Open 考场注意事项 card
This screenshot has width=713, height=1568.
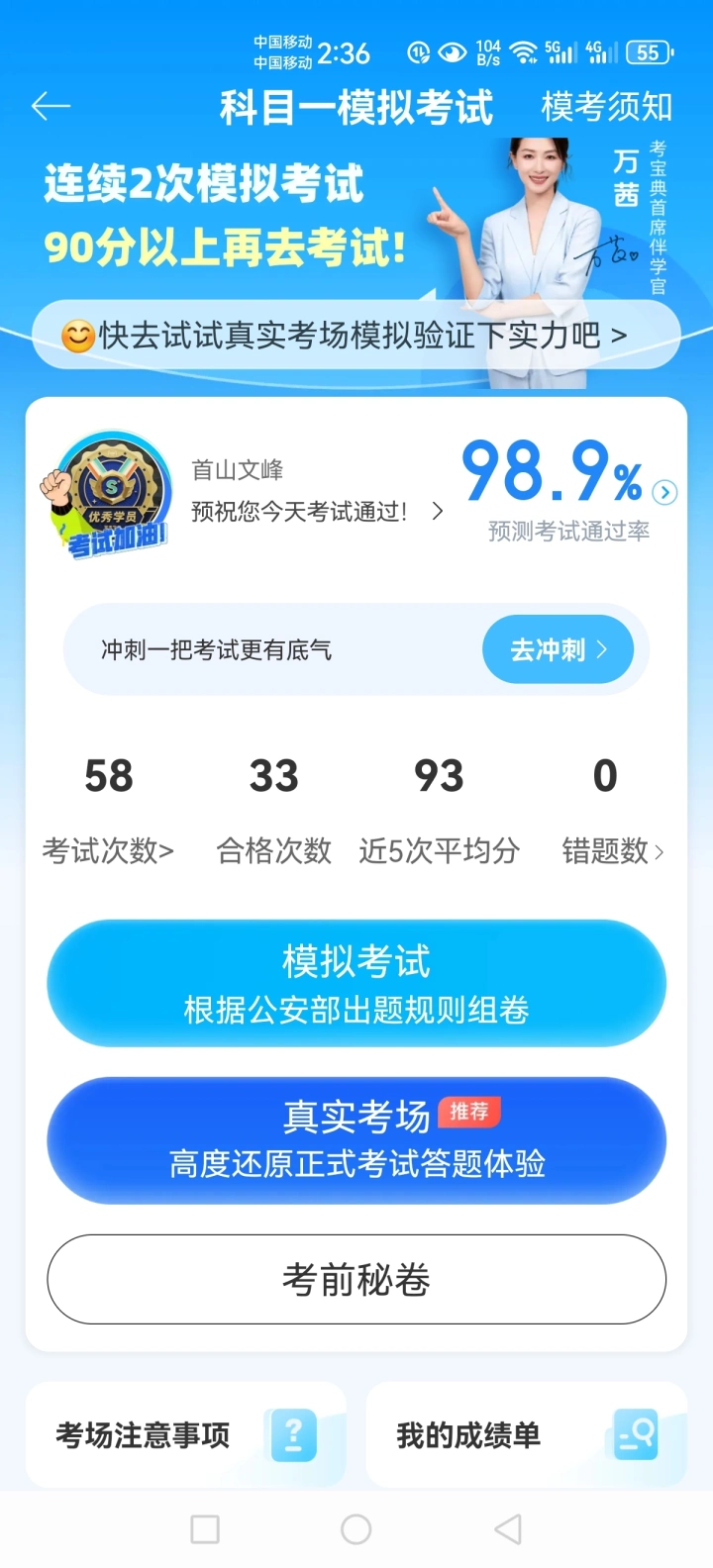(x=186, y=1434)
